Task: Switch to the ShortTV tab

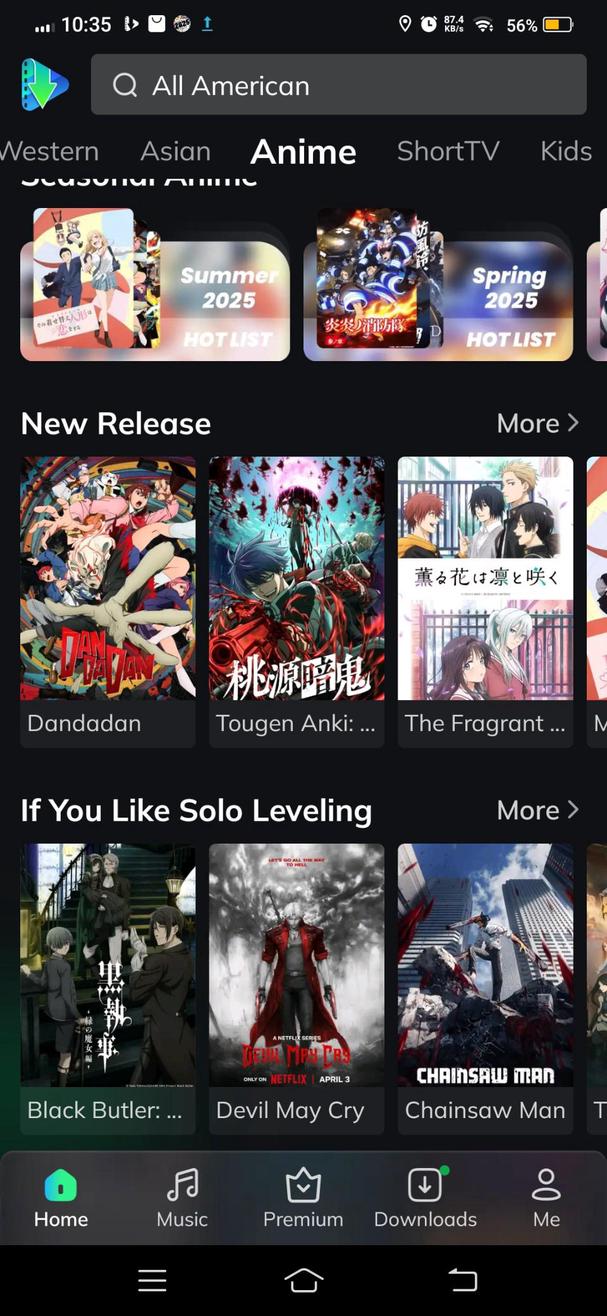Action: pos(447,151)
